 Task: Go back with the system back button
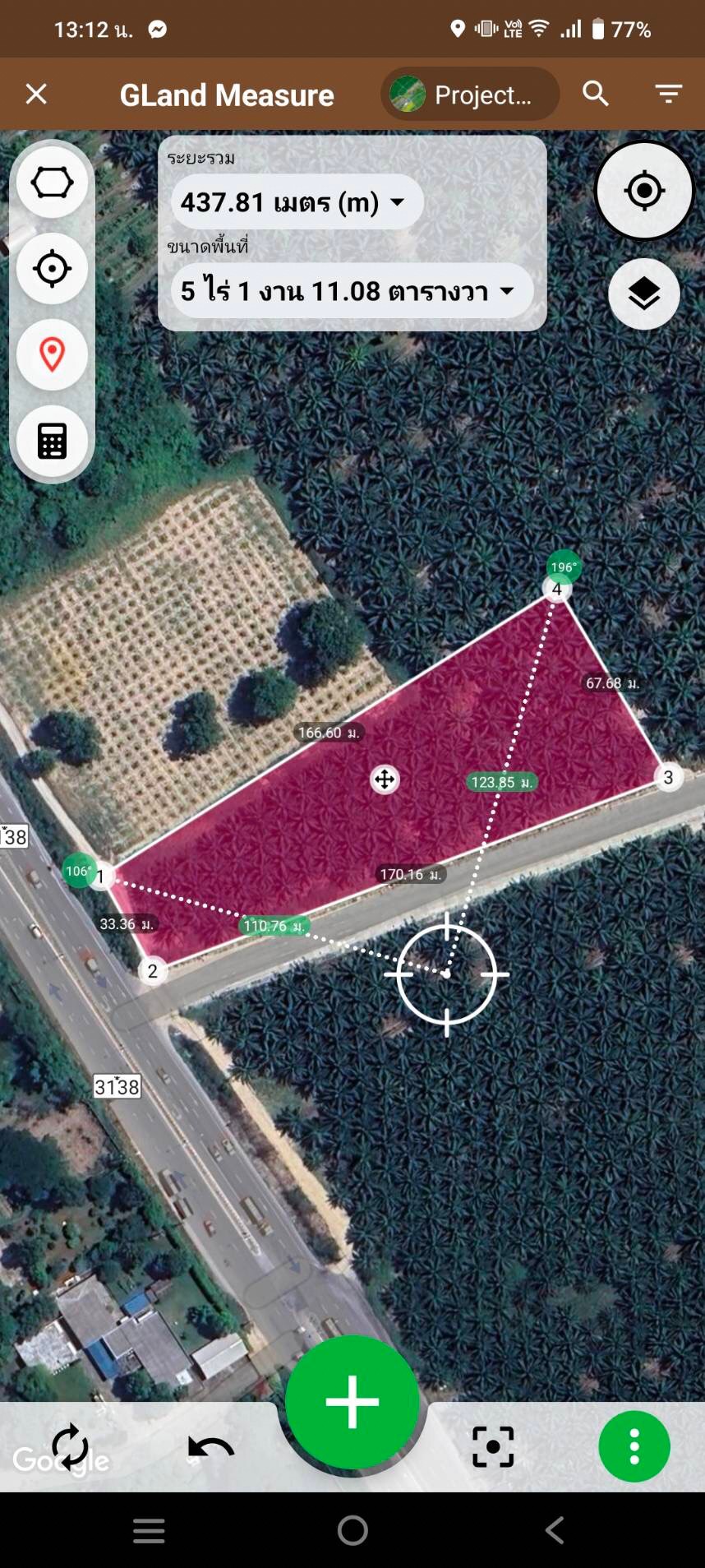click(x=555, y=1530)
